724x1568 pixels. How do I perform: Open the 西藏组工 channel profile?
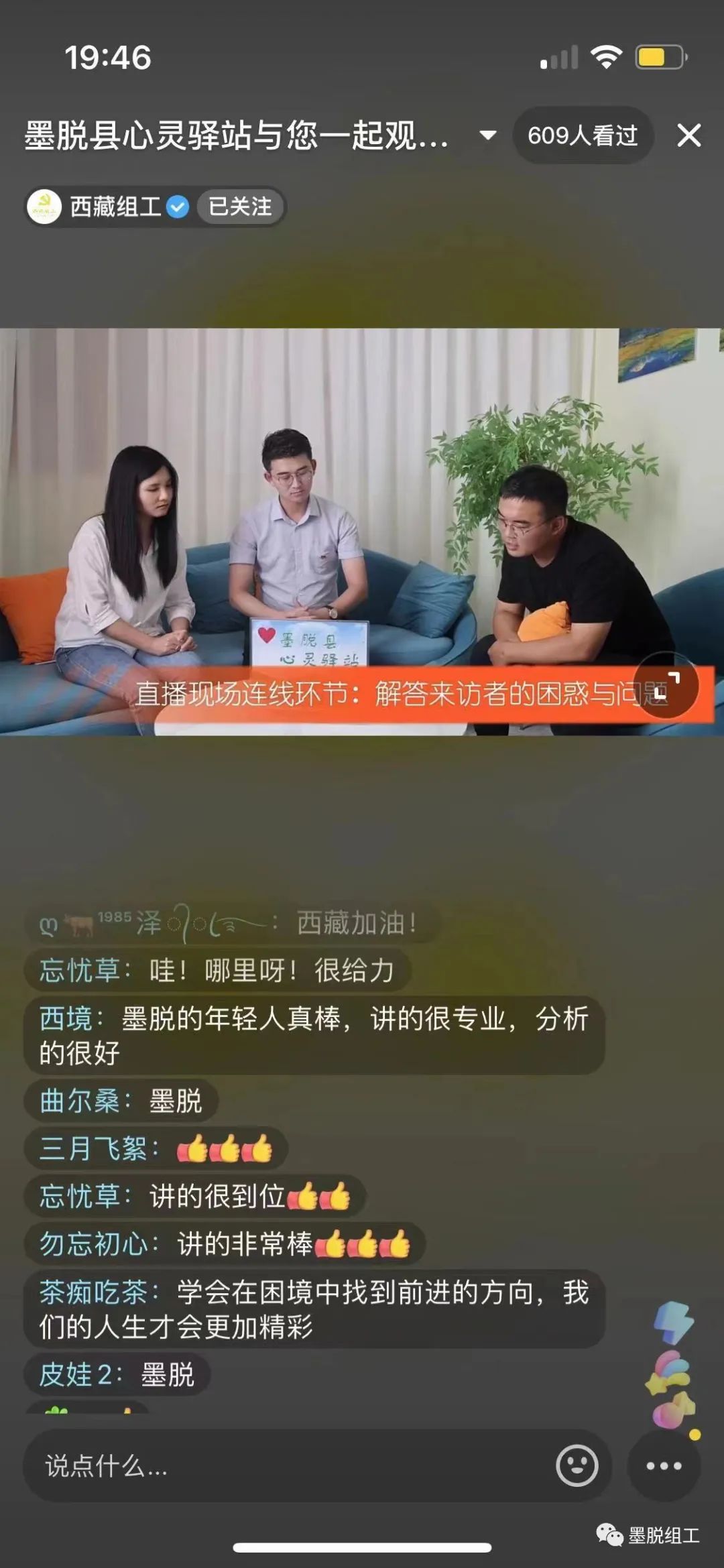[x=107, y=206]
